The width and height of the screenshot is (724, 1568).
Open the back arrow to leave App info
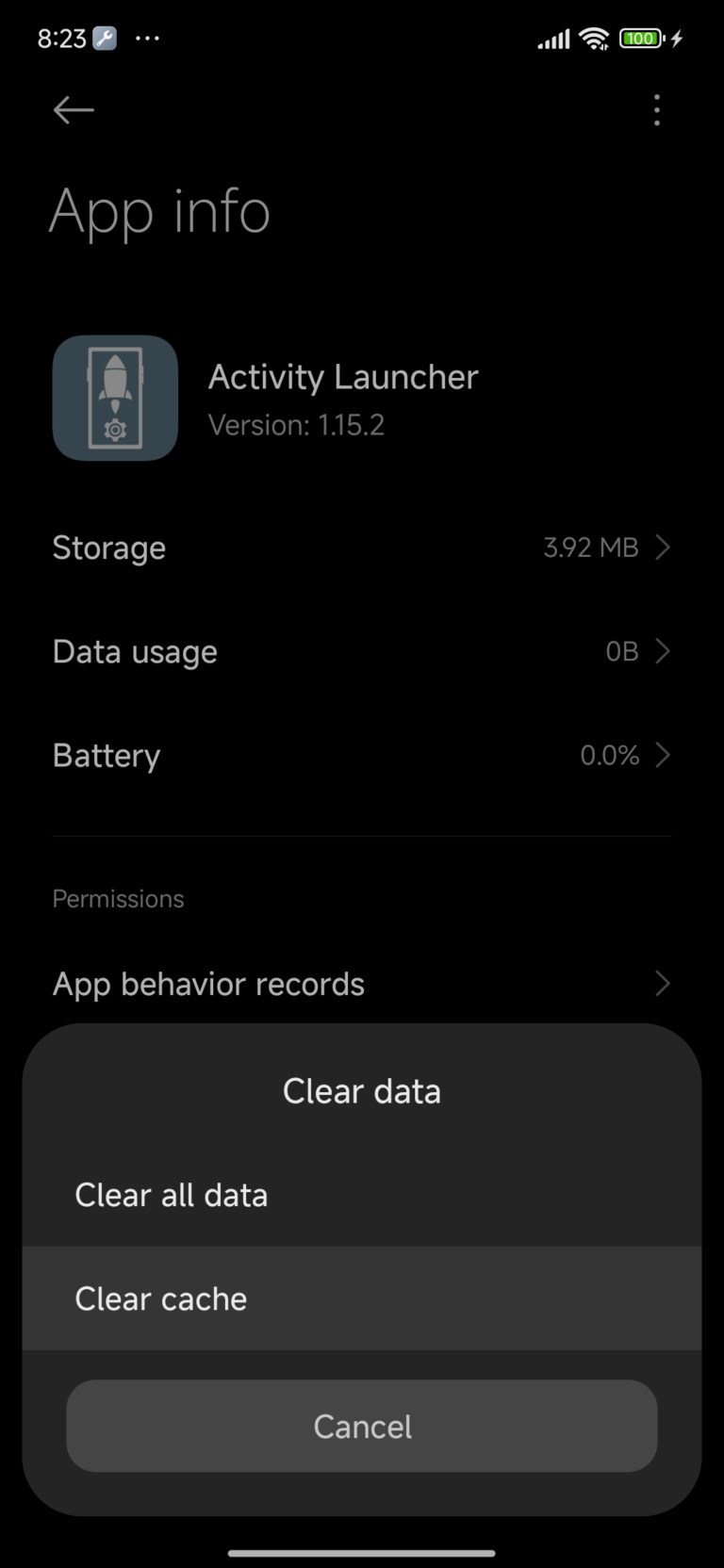(x=74, y=110)
